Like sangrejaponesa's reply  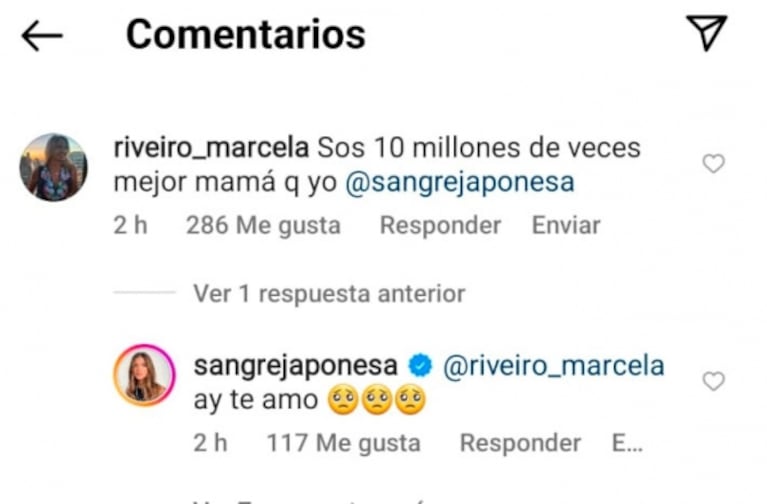[713, 381]
